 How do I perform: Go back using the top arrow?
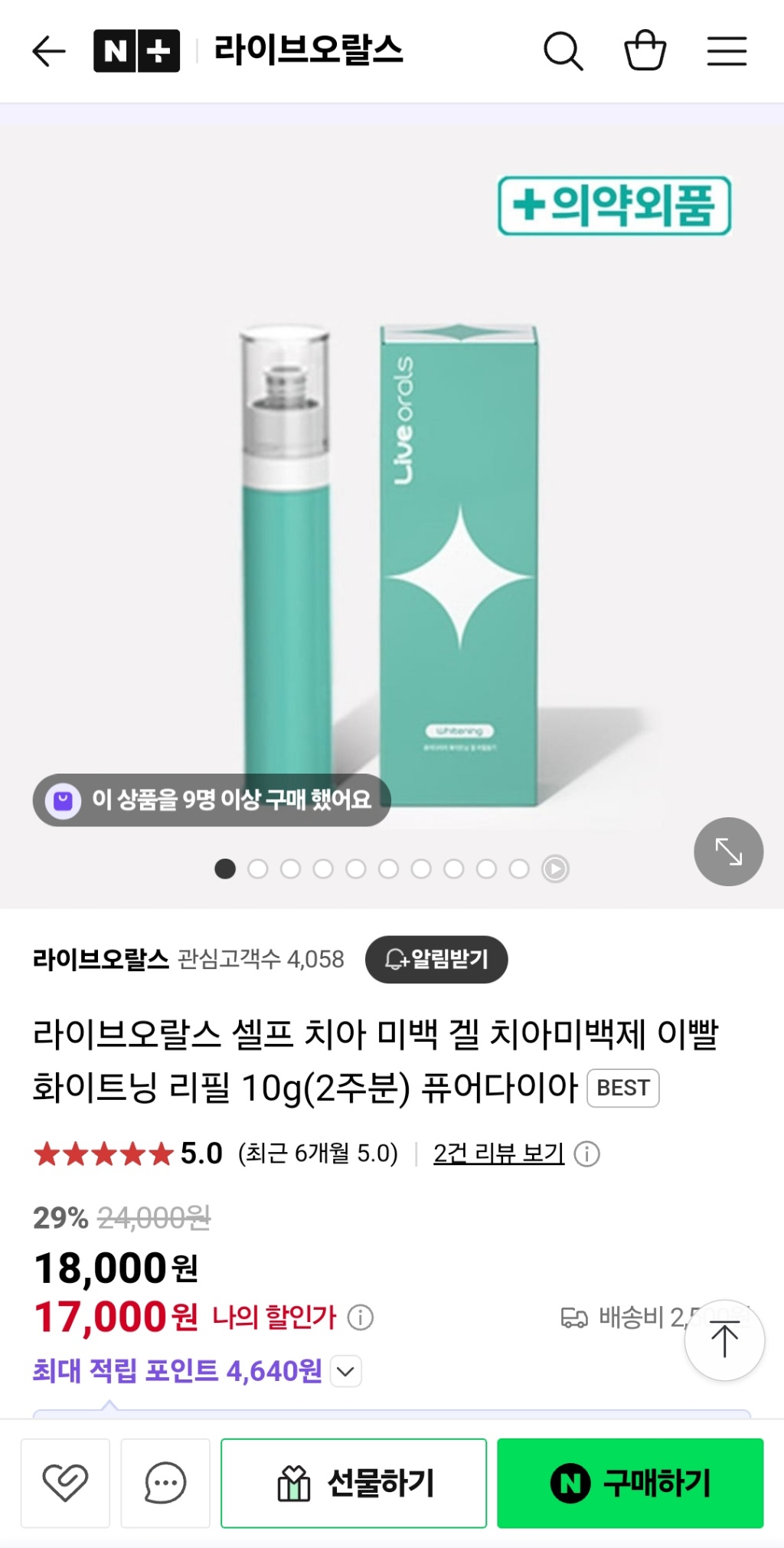point(49,51)
